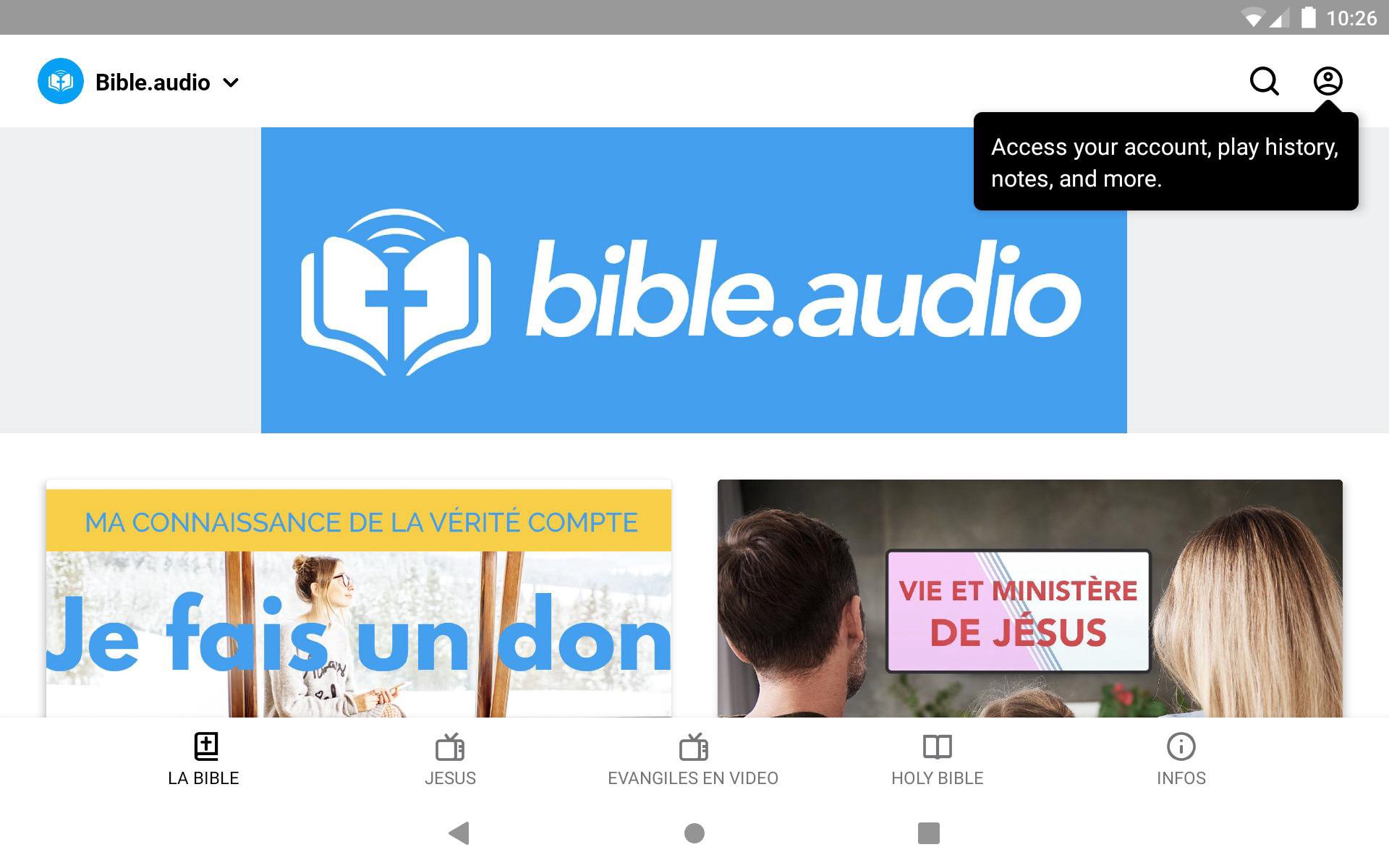This screenshot has height=868, width=1389.
Task: Open the Infos tab
Action: [x=1181, y=759]
